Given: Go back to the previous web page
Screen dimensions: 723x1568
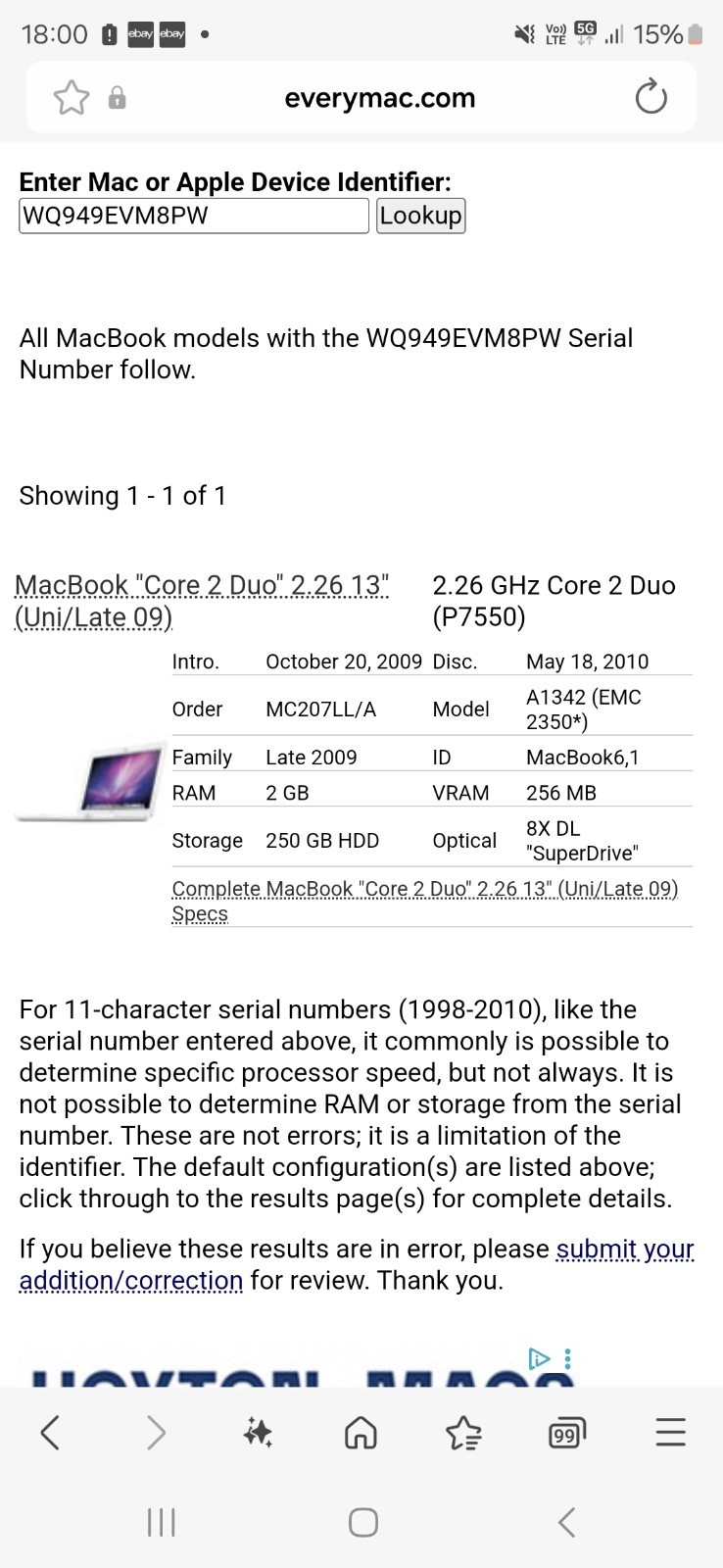Looking at the screenshot, I should click(x=51, y=1433).
